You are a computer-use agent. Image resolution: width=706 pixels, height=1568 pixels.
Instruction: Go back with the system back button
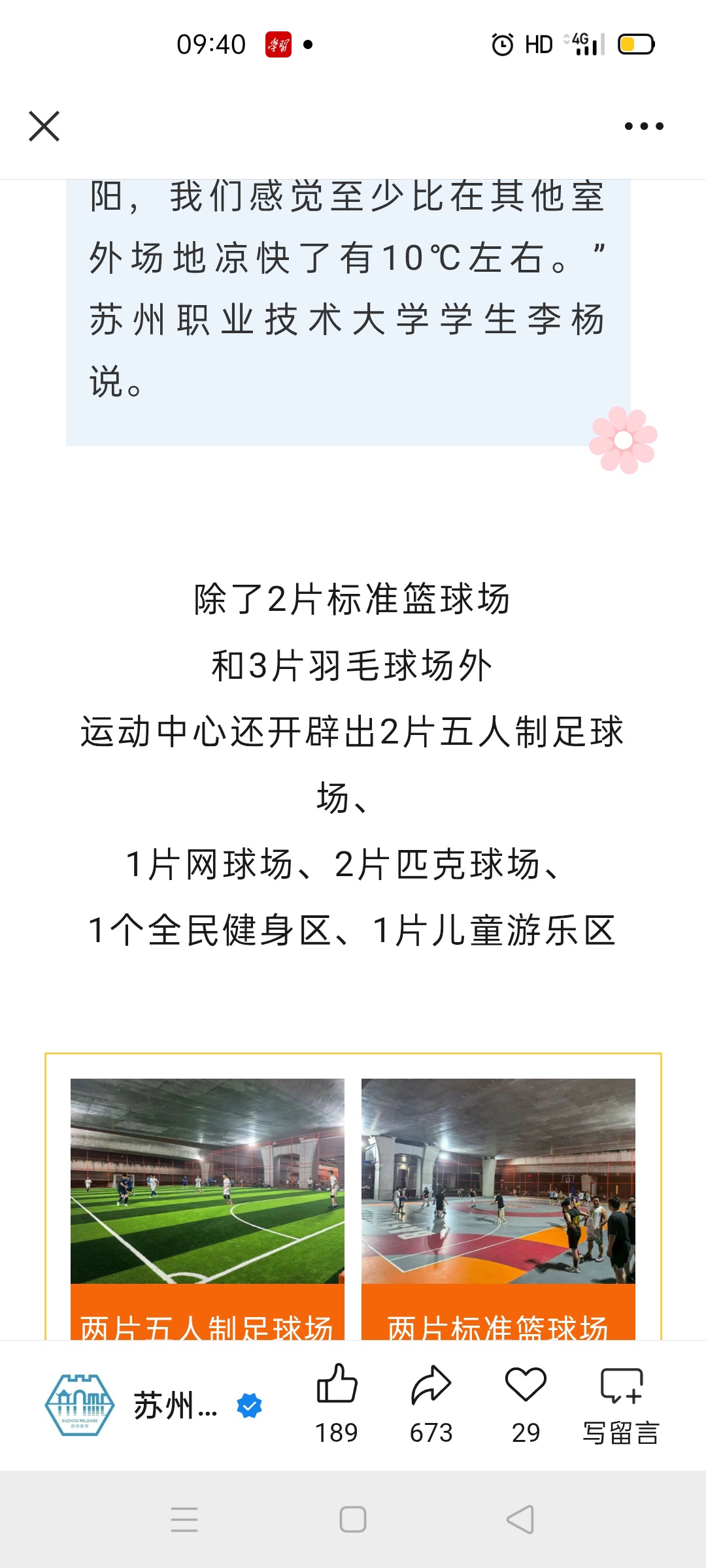tap(520, 1520)
